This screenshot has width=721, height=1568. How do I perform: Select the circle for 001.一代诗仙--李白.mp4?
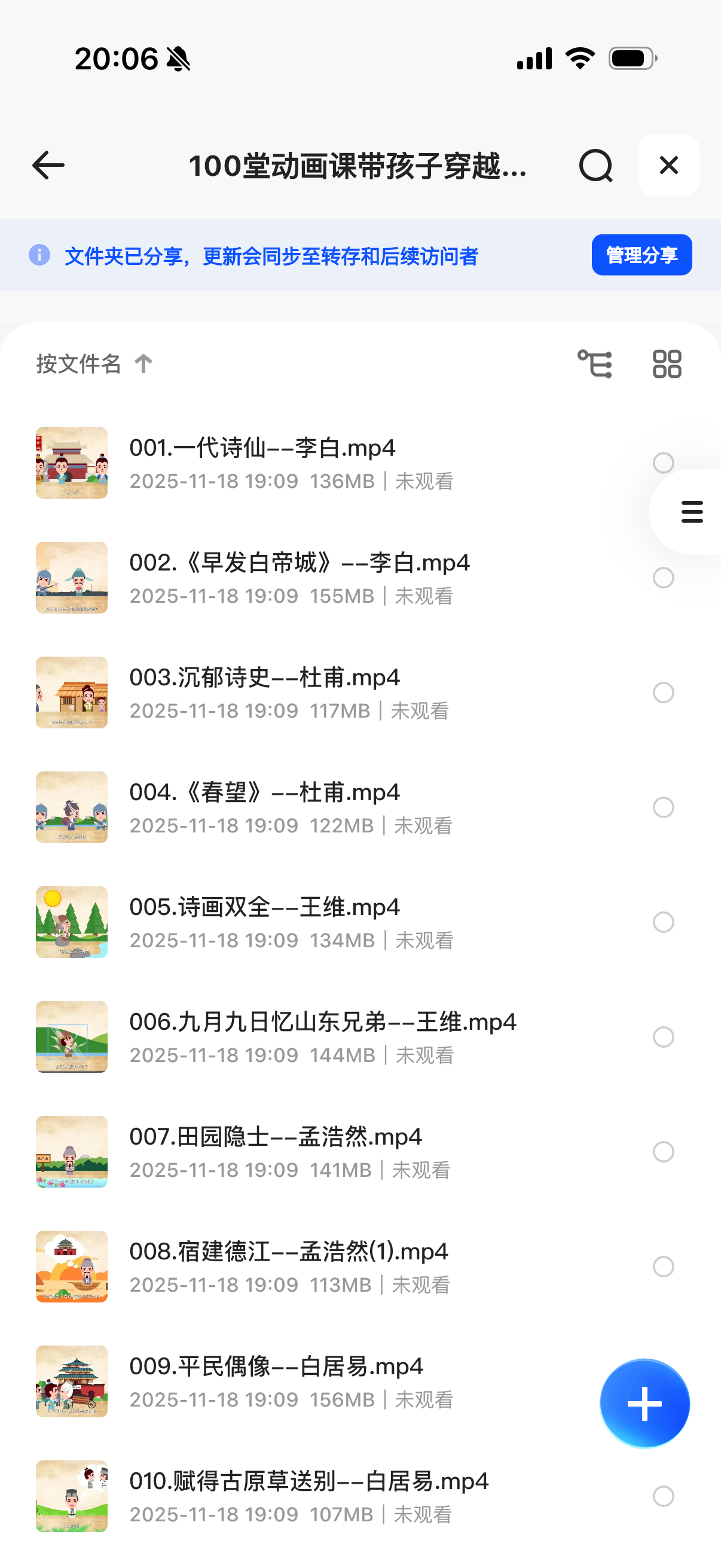tap(663, 463)
